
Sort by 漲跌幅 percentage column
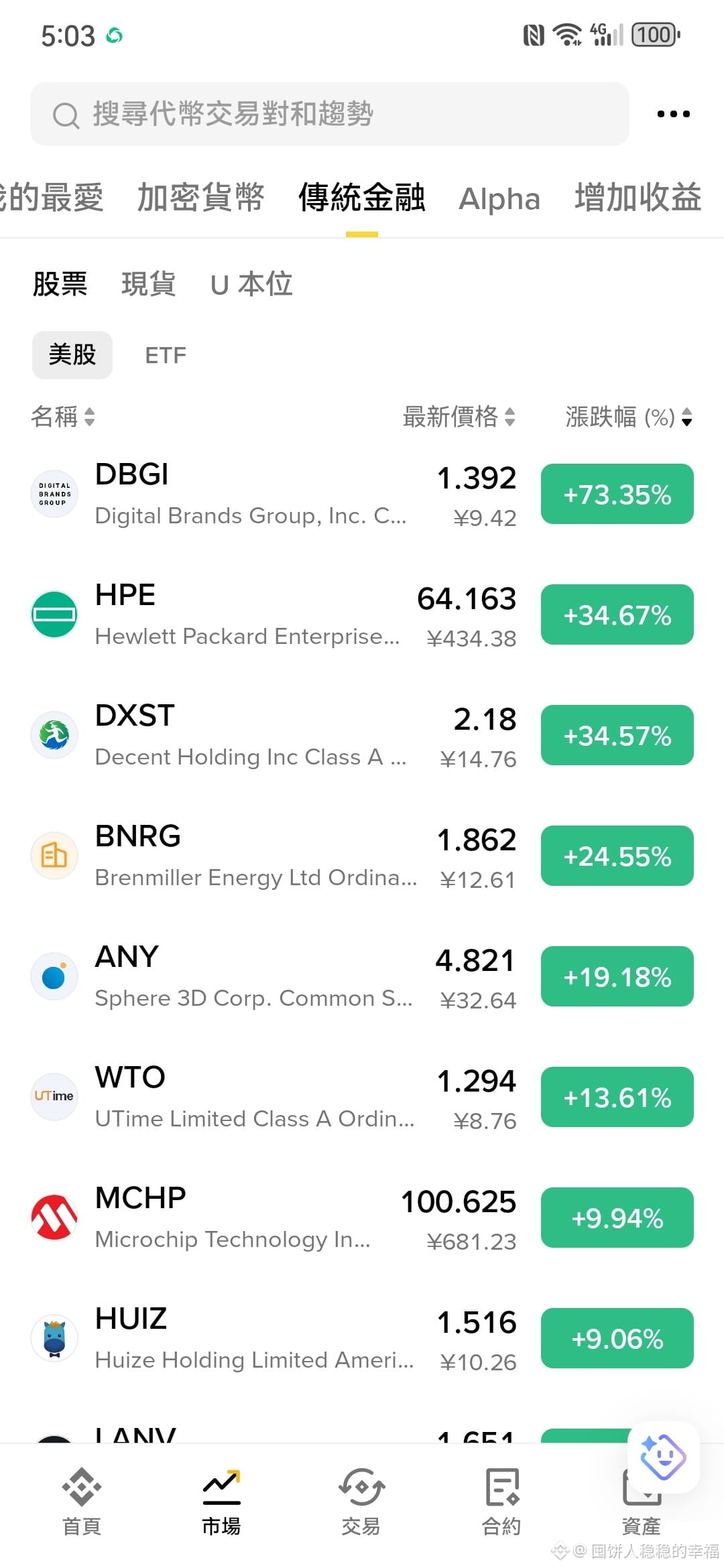(629, 417)
